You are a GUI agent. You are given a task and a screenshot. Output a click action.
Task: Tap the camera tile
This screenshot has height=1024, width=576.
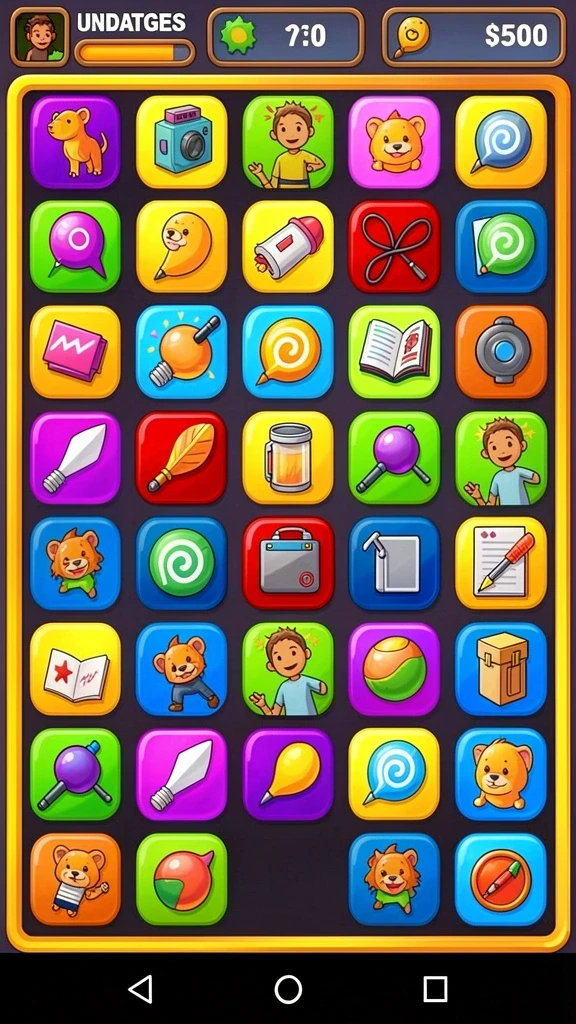pos(182,142)
